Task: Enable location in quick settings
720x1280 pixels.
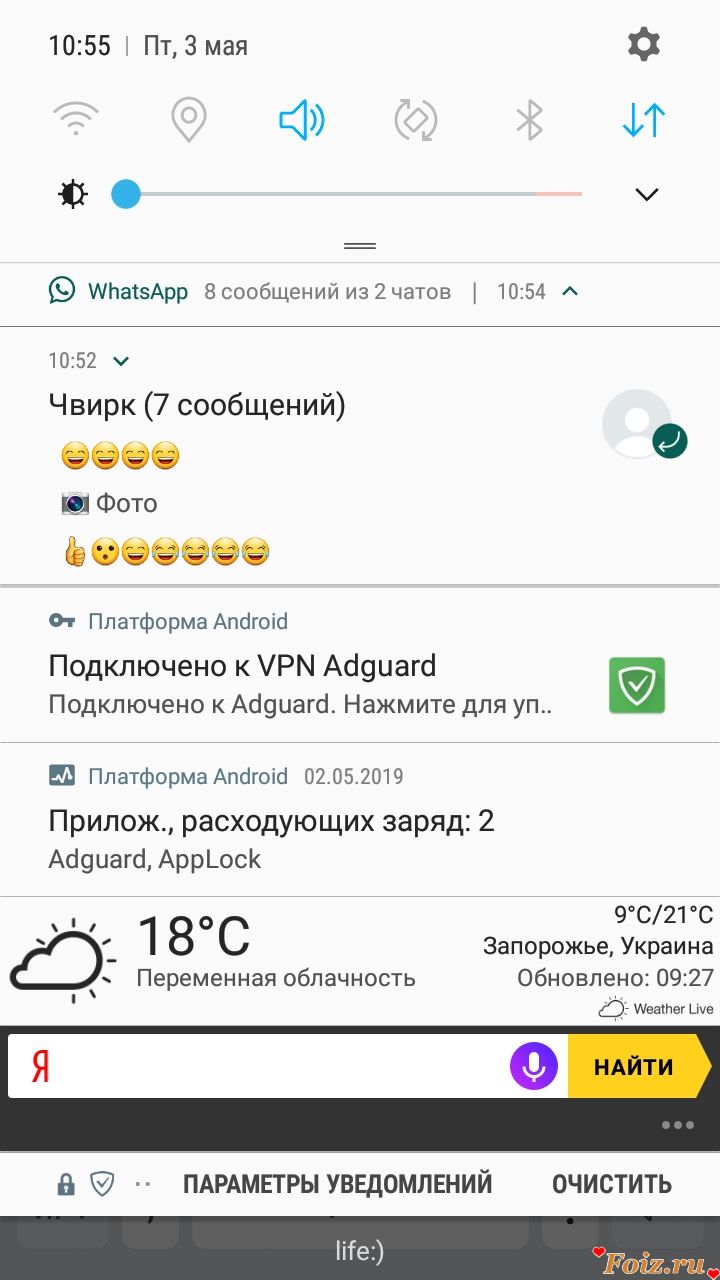Action: 188,120
